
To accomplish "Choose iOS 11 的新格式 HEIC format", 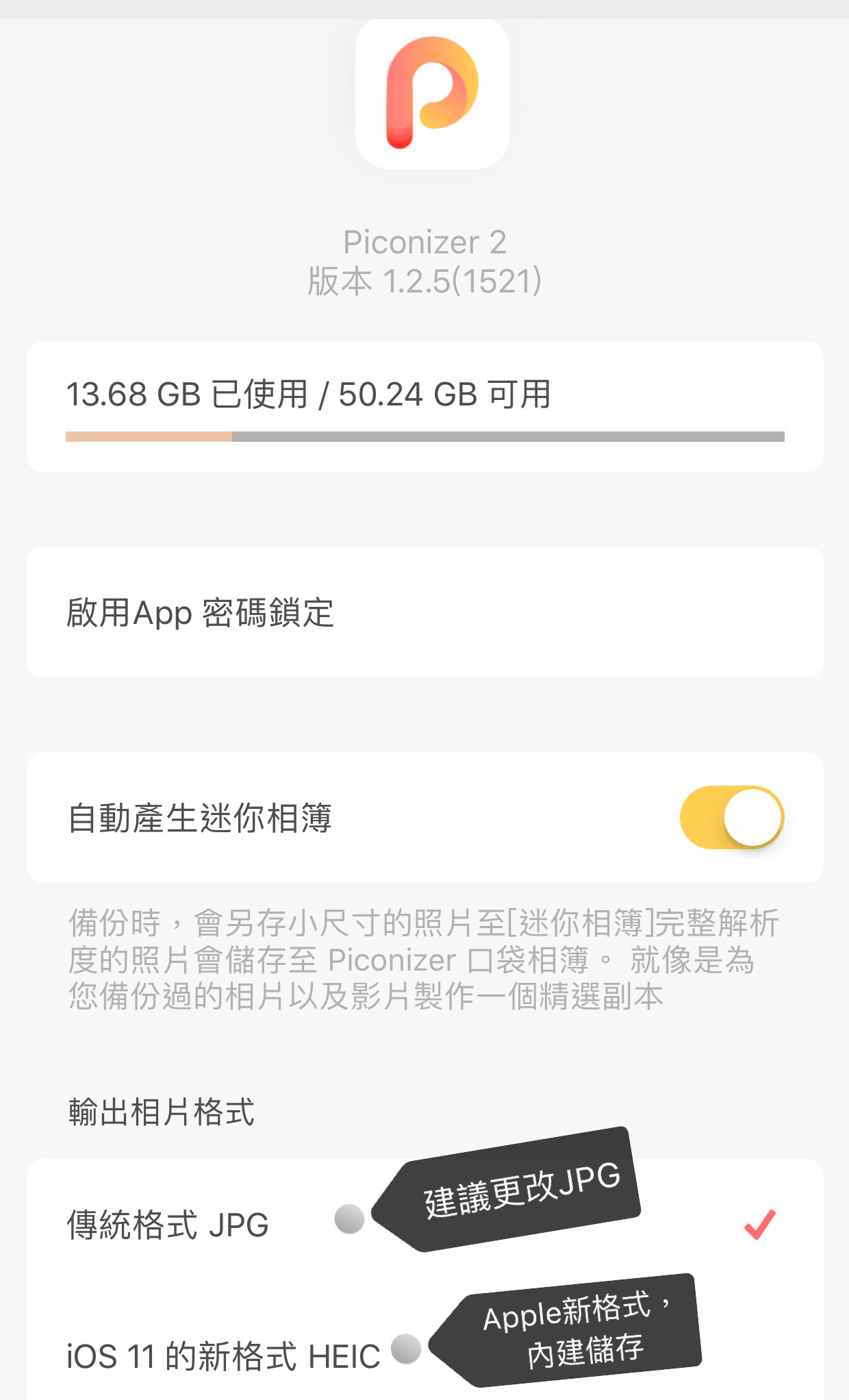I will coord(223,1356).
